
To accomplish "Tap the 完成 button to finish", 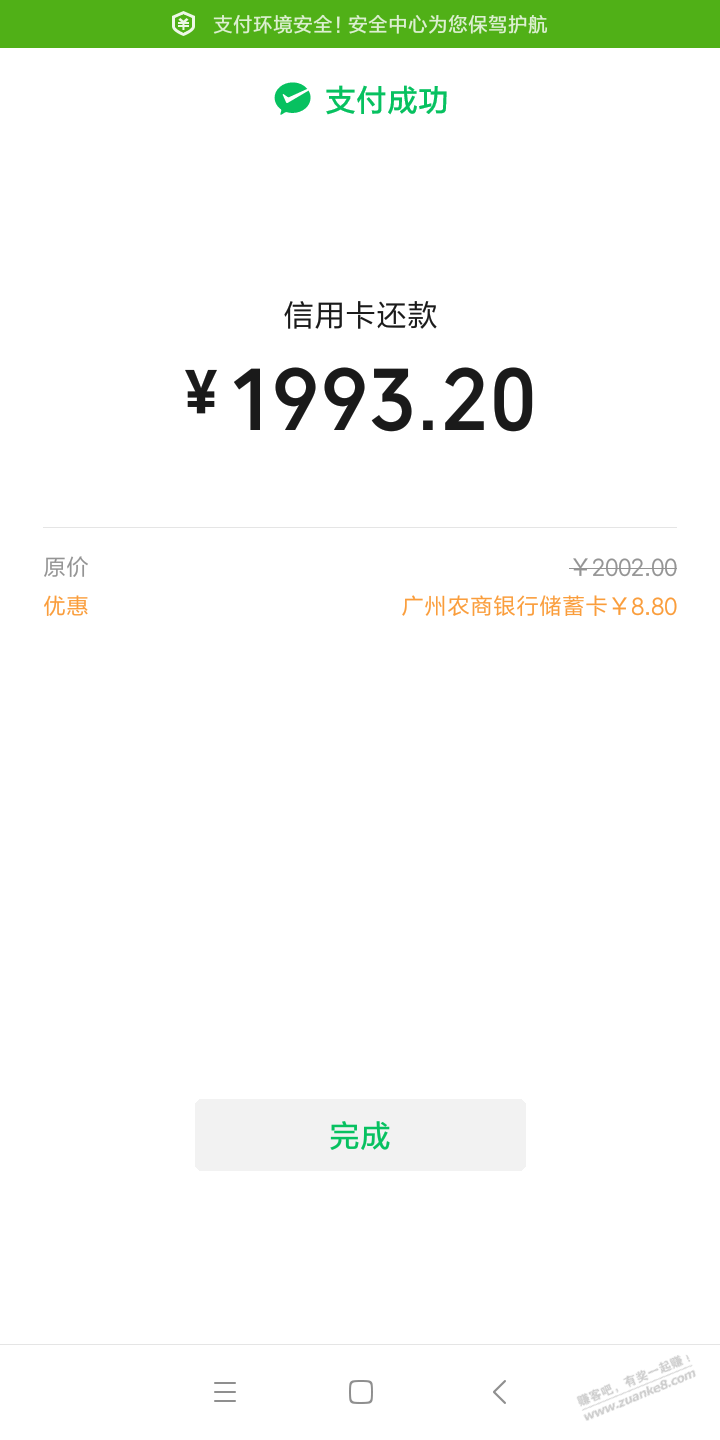I will coord(360,1135).
